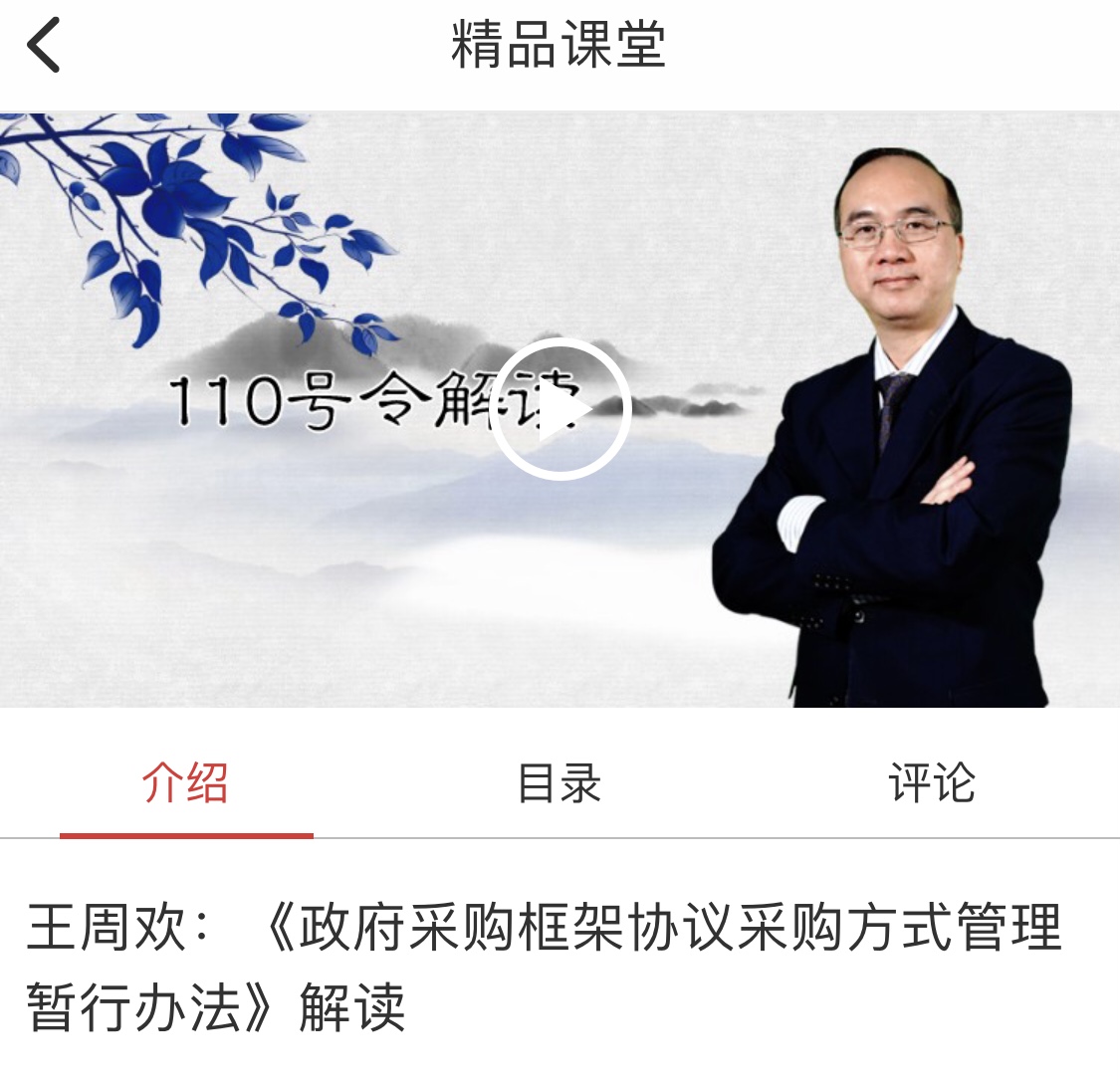The image size is (1120, 1085).
Task: Open the 评论 tab
Action: pyautogui.click(x=932, y=783)
